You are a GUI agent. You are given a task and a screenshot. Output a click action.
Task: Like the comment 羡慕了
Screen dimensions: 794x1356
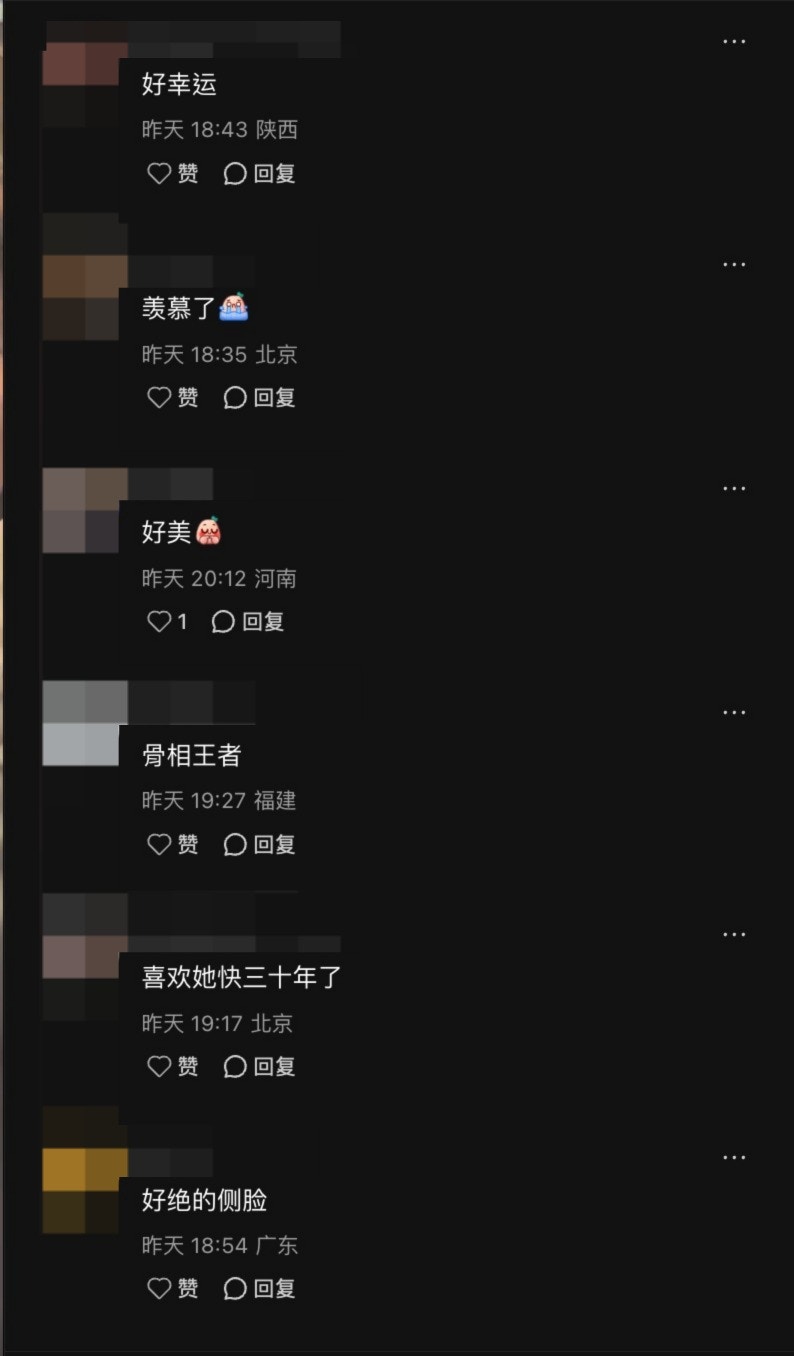pos(172,398)
